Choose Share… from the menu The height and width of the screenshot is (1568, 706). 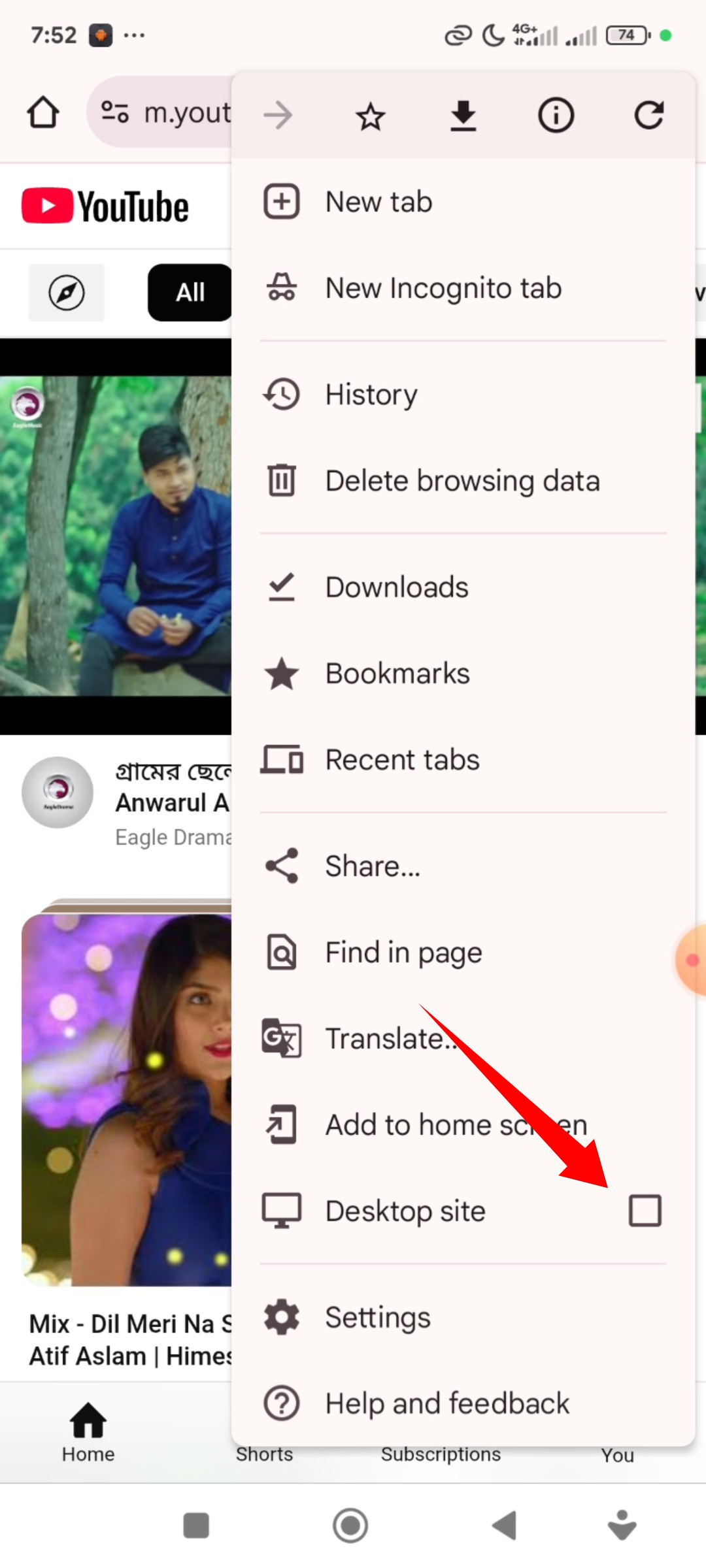(373, 866)
